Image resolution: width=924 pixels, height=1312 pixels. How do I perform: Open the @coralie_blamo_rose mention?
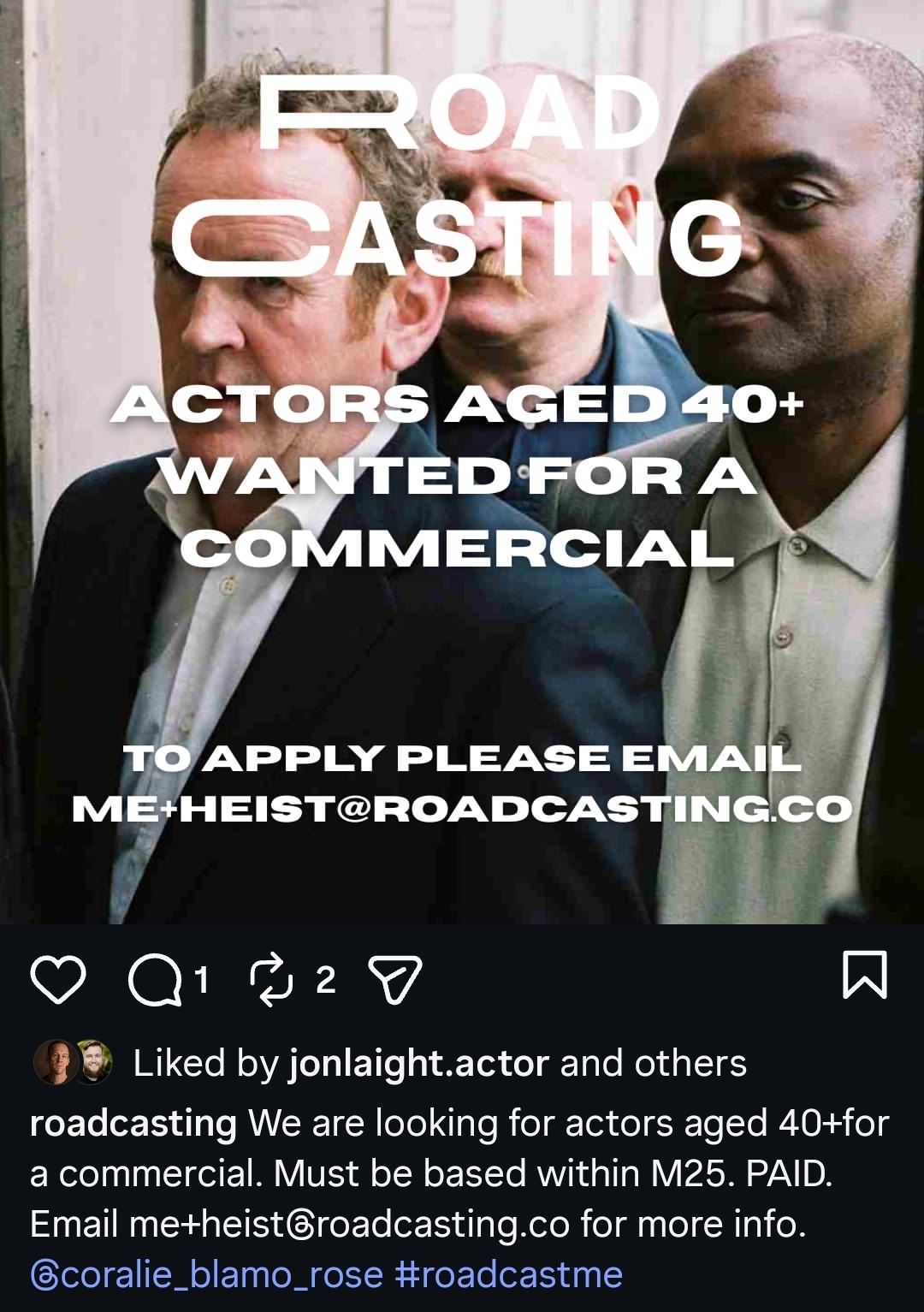pyautogui.click(x=206, y=1275)
